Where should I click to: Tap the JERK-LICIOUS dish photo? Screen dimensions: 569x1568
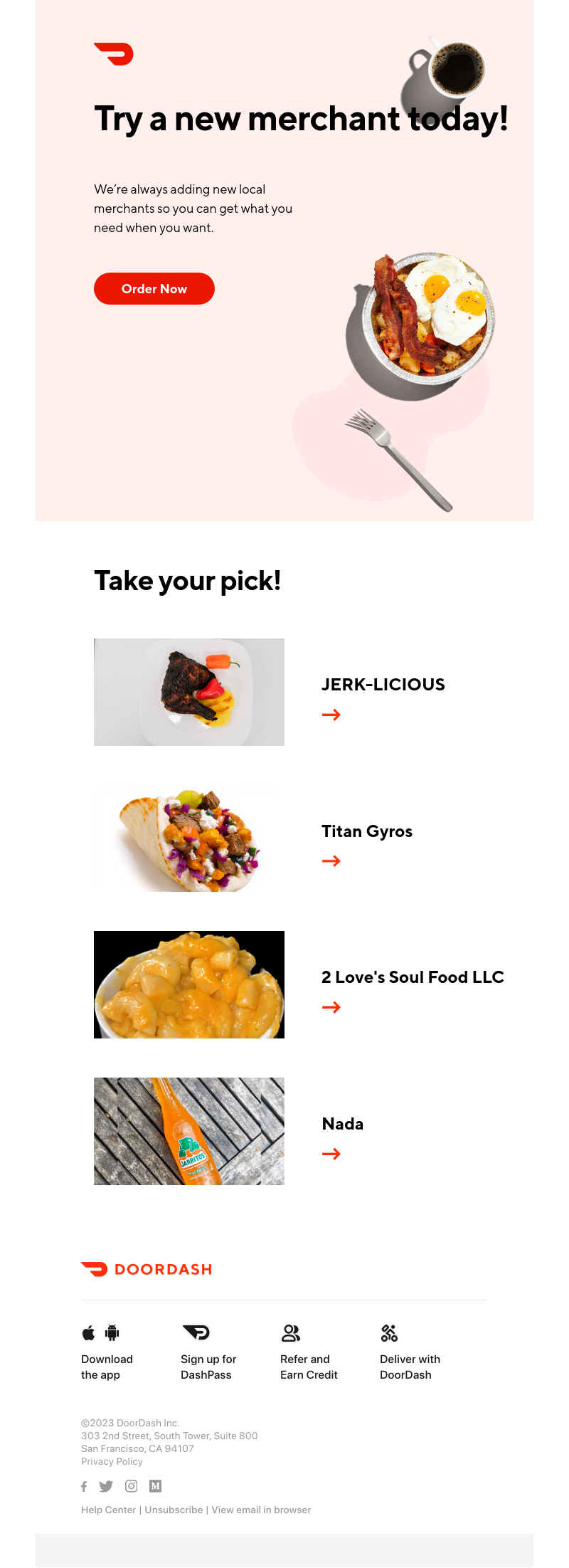tap(189, 692)
